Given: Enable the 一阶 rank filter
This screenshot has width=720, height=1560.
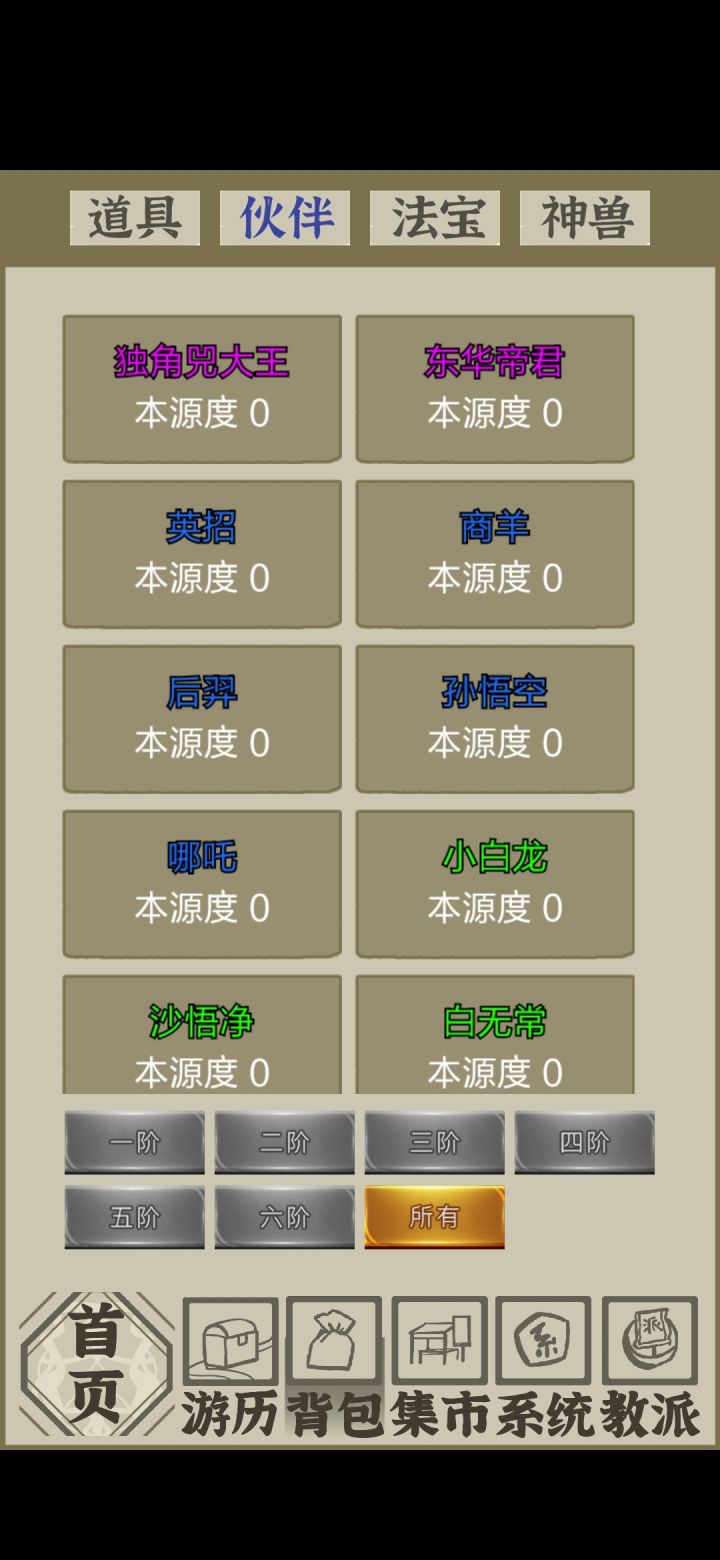Looking at the screenshot, I should tap(133, 1140).
